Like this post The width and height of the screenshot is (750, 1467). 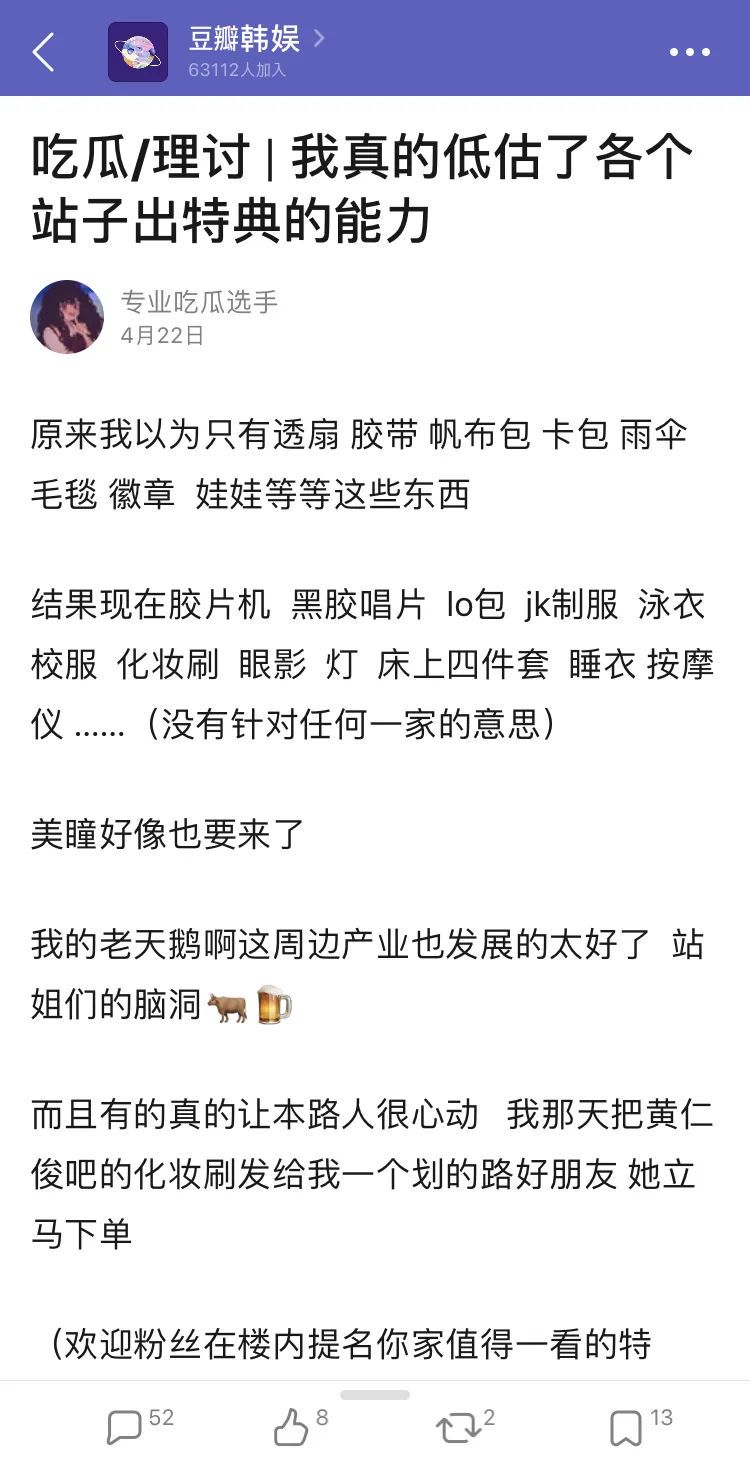[x=292, y=1427]
